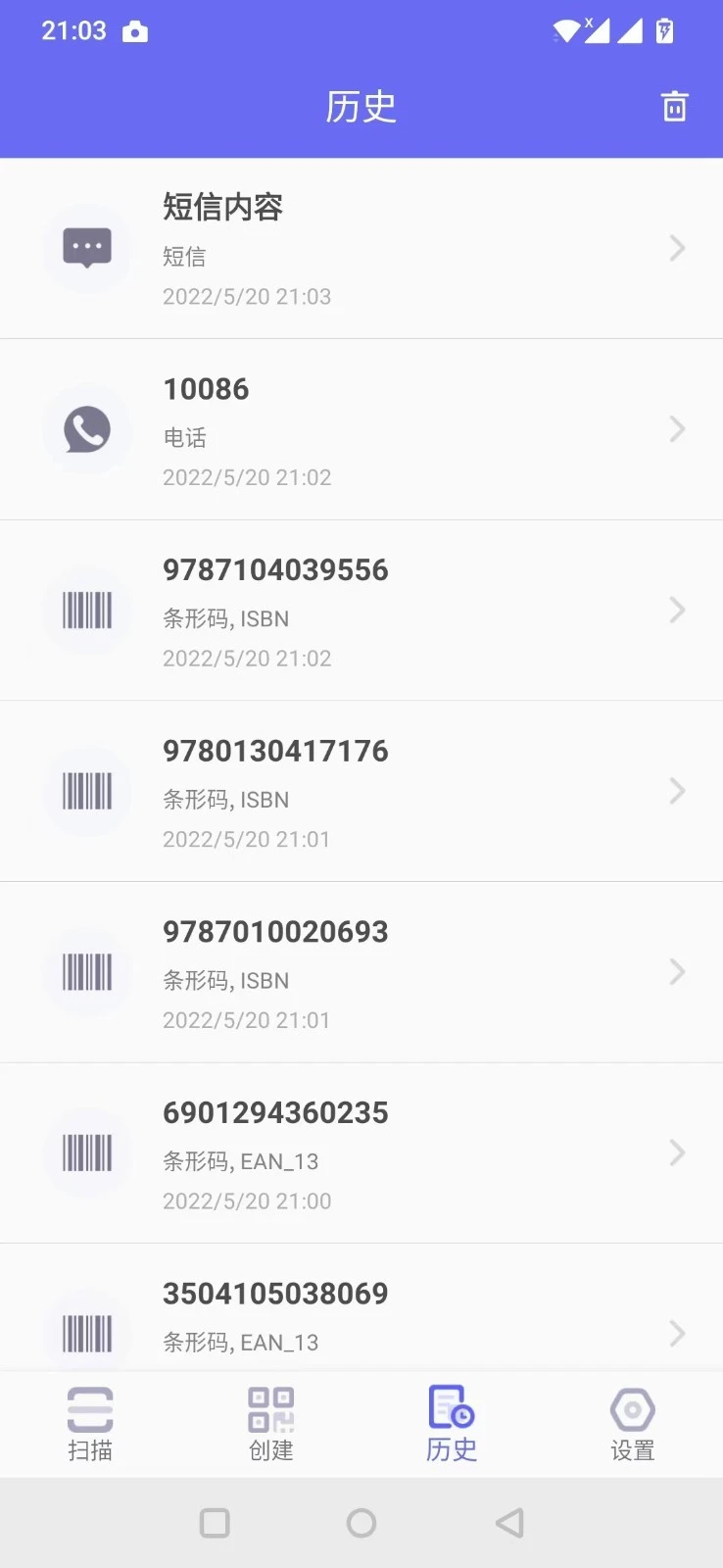Select the 6901294360235 EAN_13 record

361,1152
